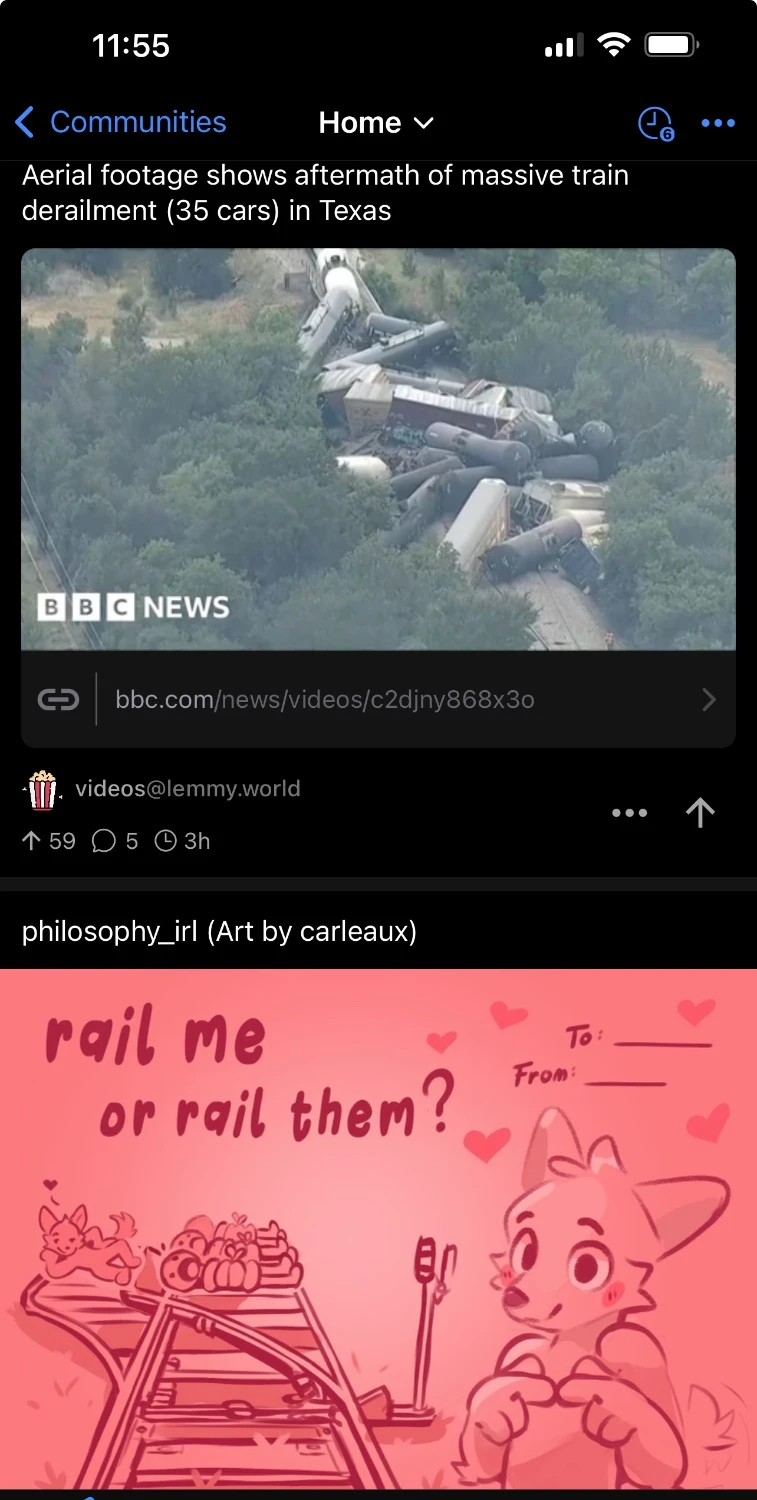Upvote the train derailment post

click(700, 813)
